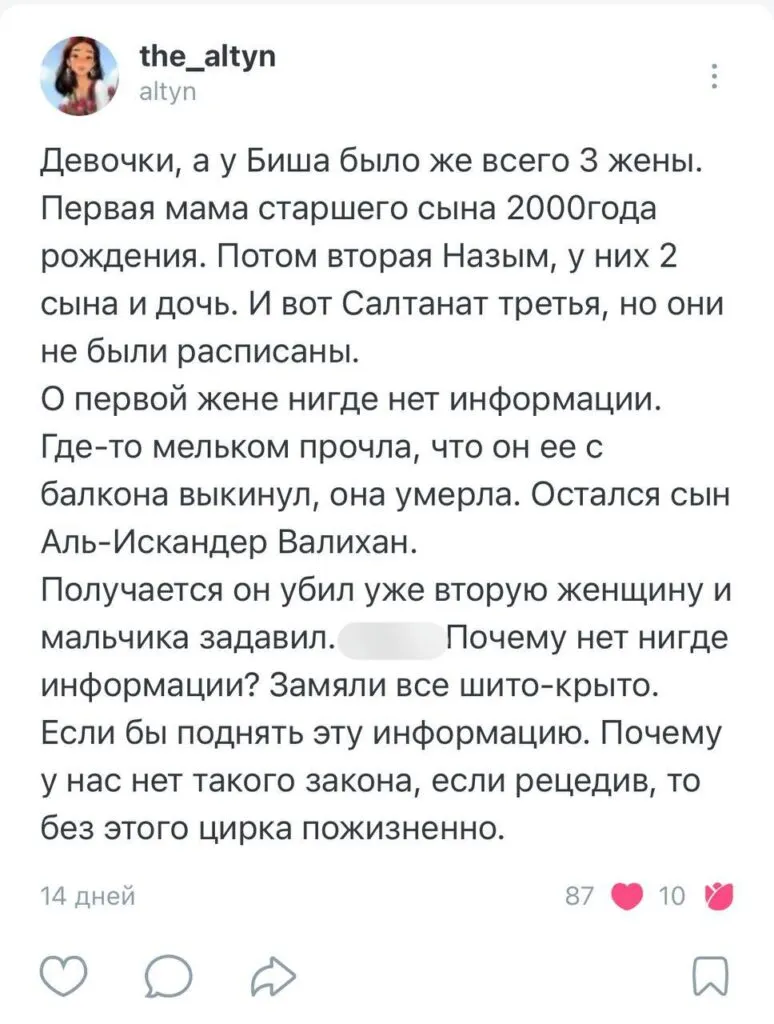Like the_altyn's post with the heart outline
774x1024 pixels.
[61, 971]
